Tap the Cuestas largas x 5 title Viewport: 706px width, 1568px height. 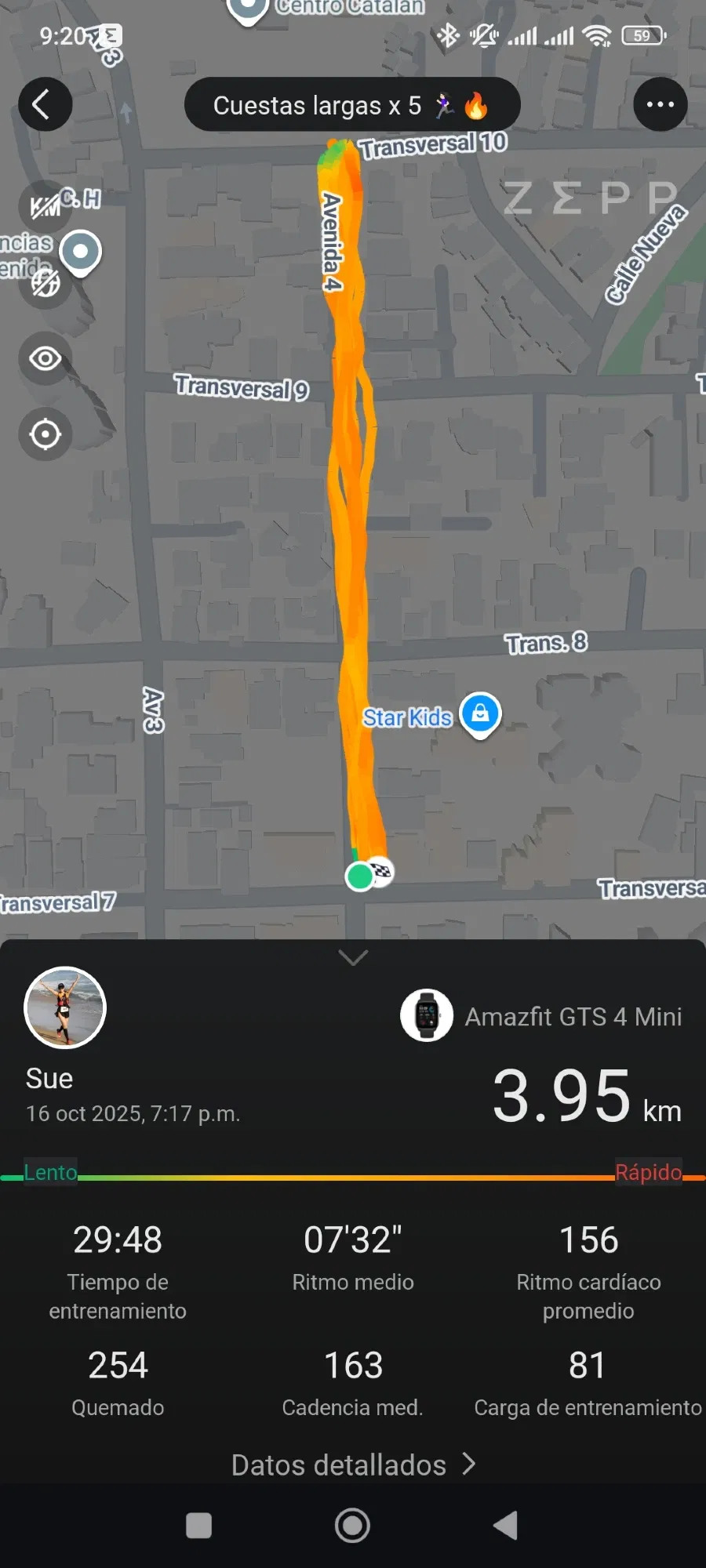pyautogui.click(x=351, y=104)
